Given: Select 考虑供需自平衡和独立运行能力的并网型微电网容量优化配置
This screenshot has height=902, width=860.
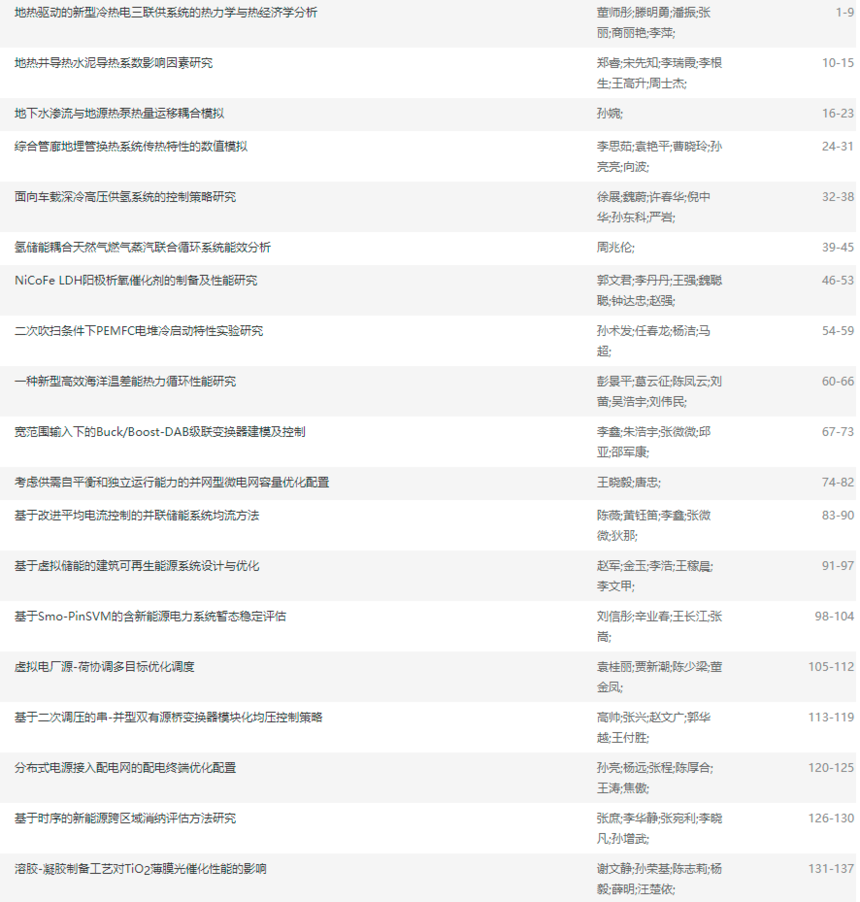Looking at the screenshot, I should pyautogui.click(x=171, y=482).
